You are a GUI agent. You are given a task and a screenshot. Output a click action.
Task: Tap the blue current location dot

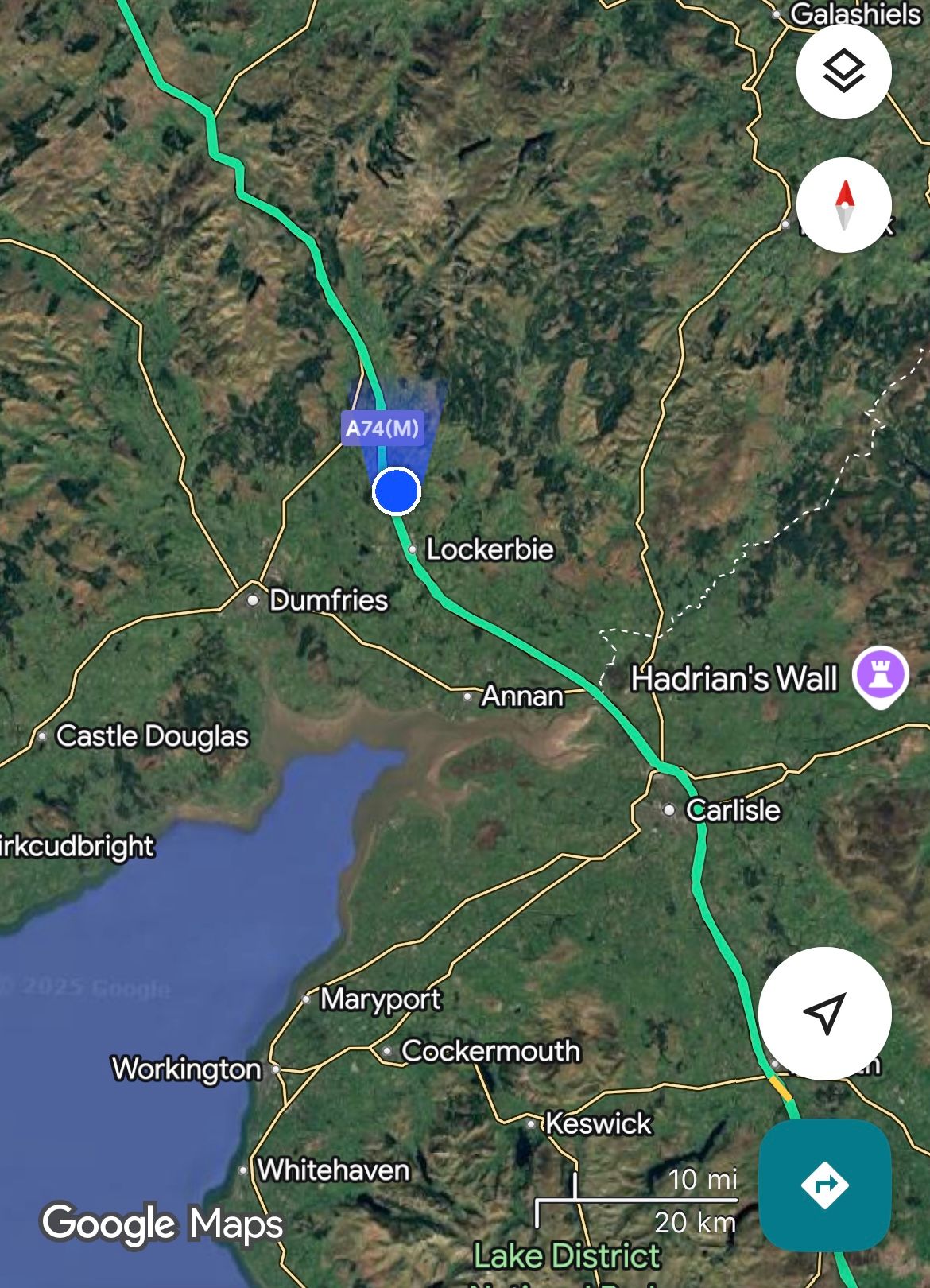click(x=397, y=491)
